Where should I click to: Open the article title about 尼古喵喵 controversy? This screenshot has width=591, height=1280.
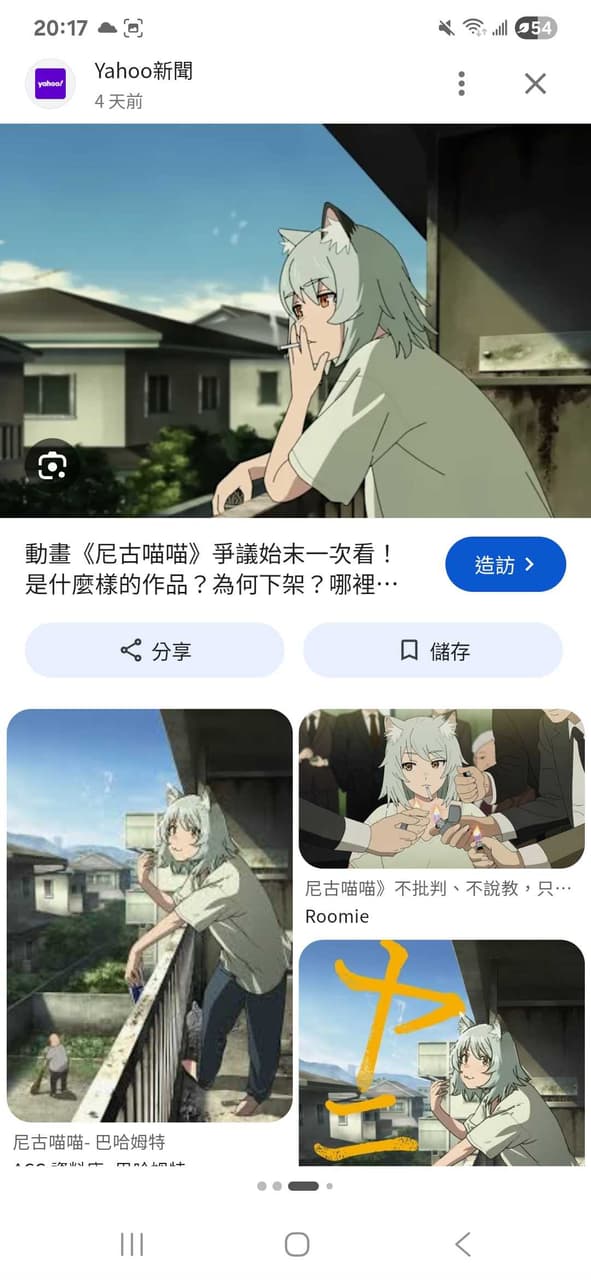212,570
